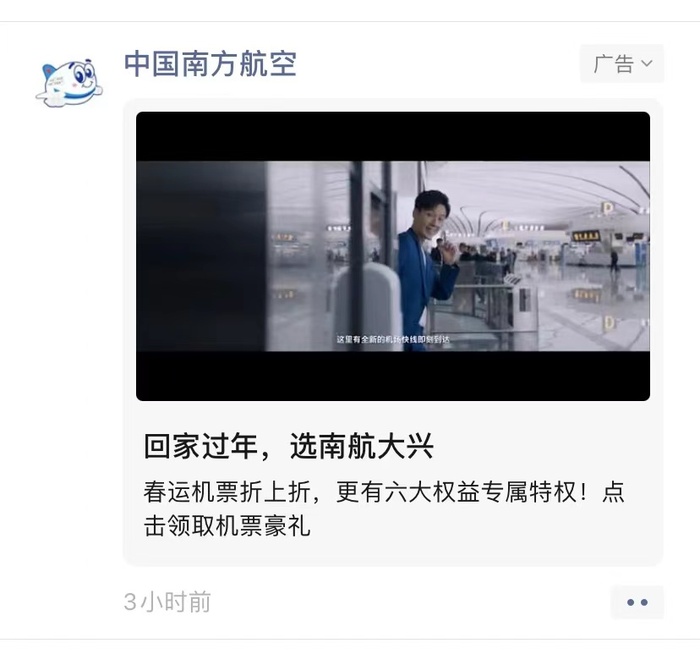Viewport: 700px width, 654px height.
Task: Open the two-dot more options button
Action: tap(637, 602)
